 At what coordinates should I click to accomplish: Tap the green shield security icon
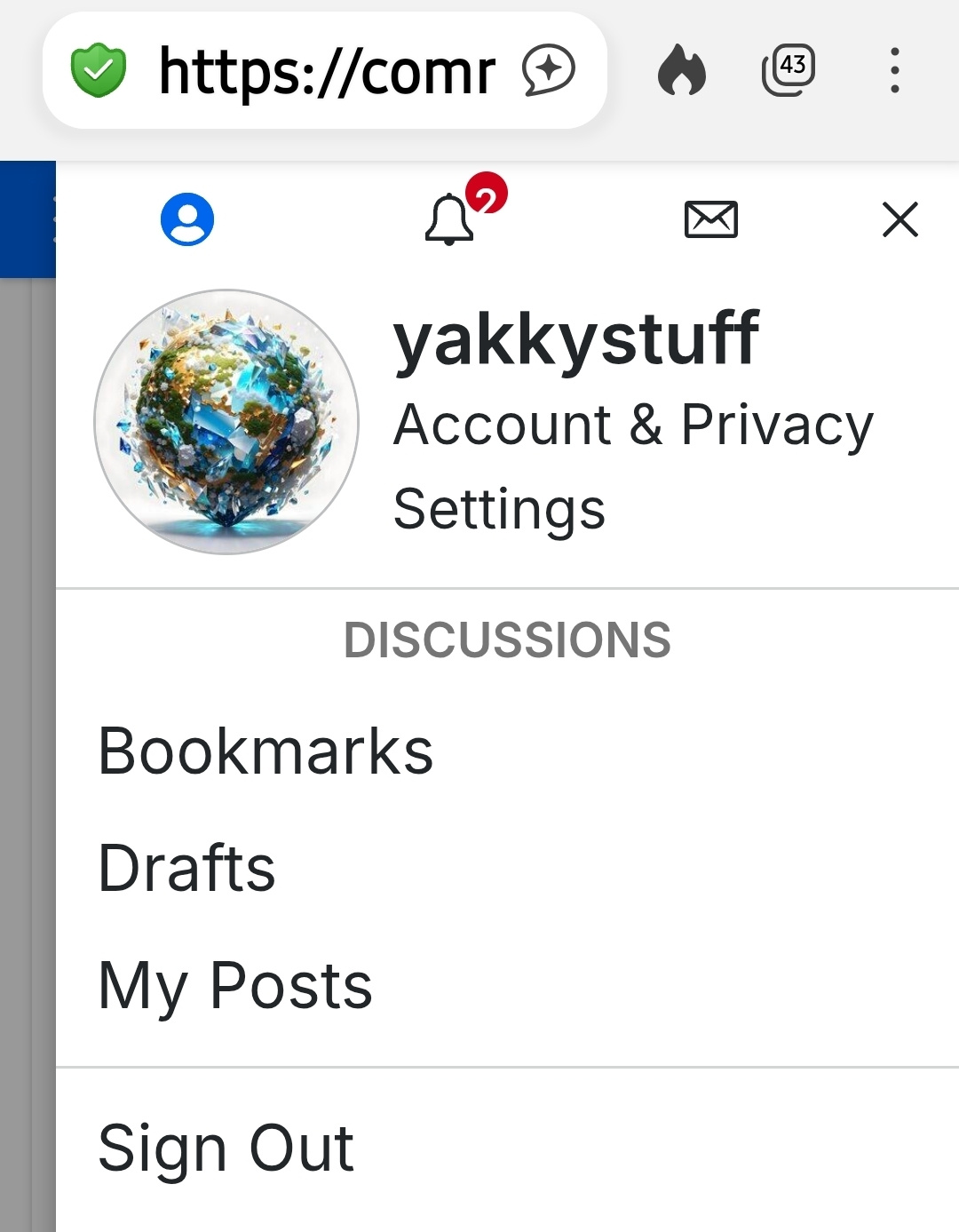coord(99,71)
